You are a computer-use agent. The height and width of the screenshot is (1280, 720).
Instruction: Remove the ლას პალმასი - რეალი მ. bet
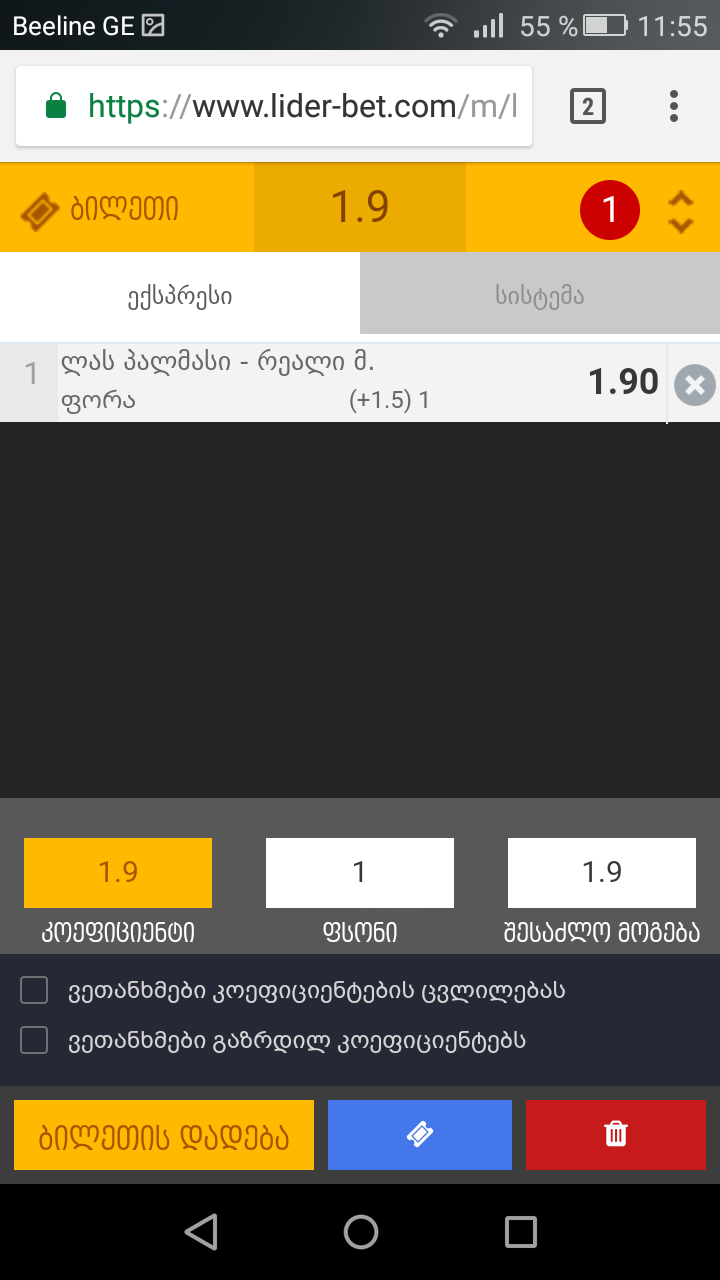pyautogui.click(x=694, y=385)
